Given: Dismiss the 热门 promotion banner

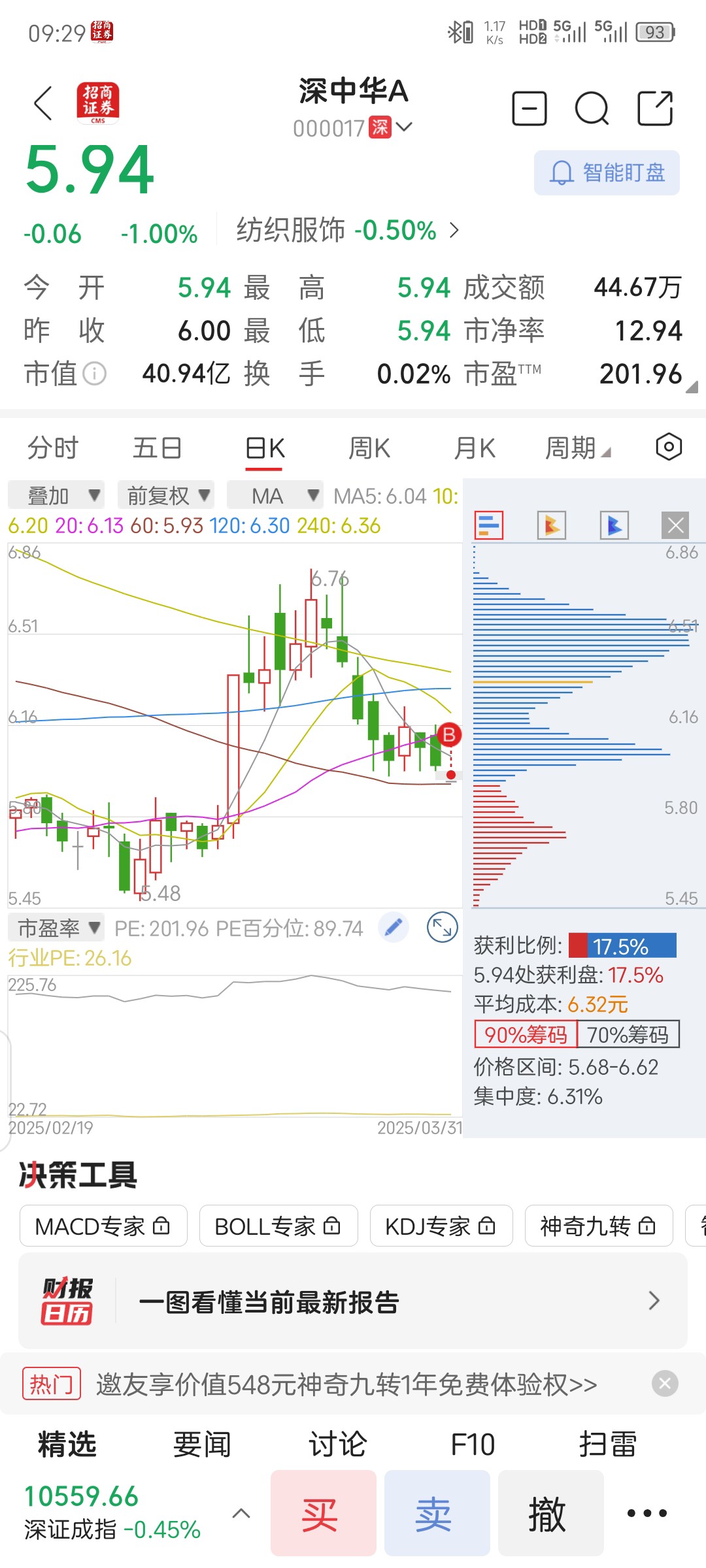Looking at the screenshot, I should [665, 1383].
